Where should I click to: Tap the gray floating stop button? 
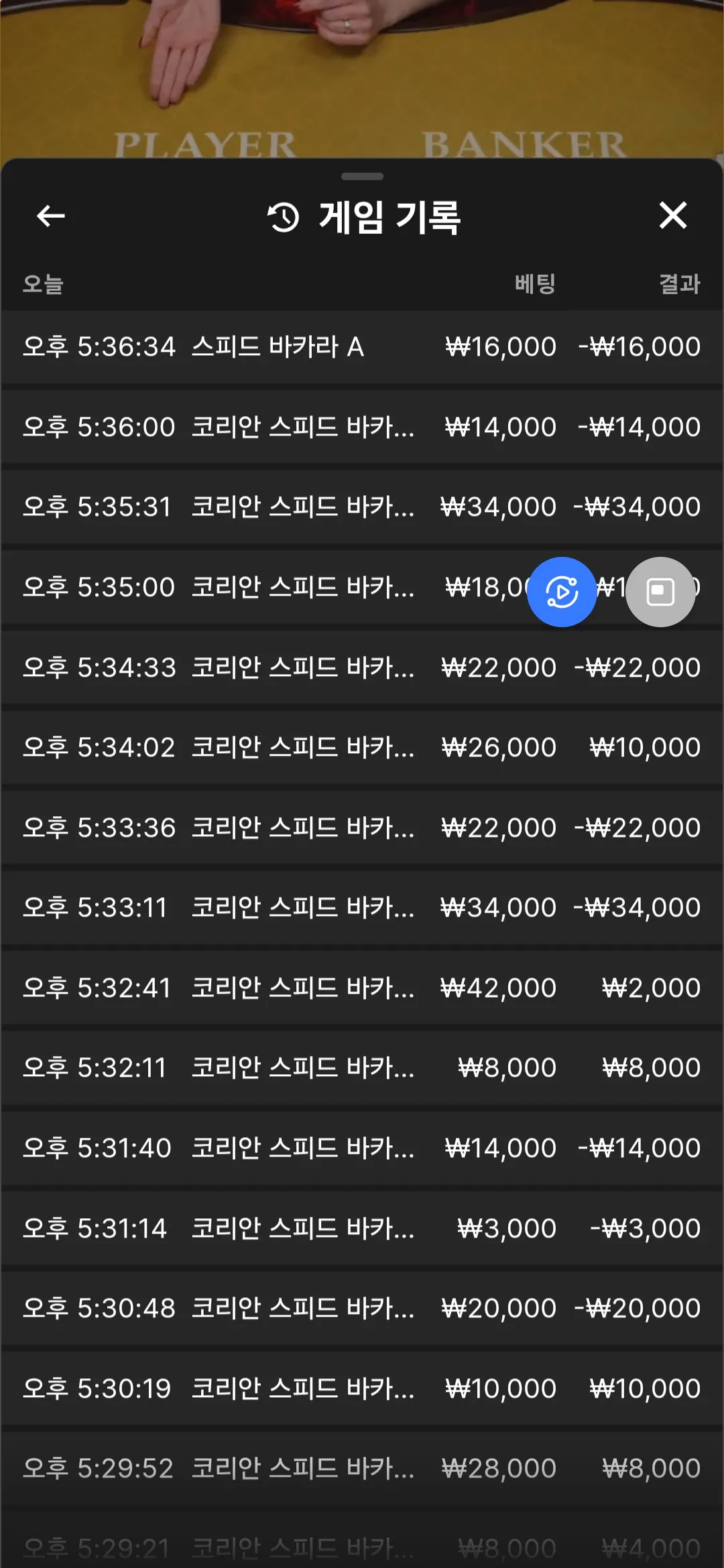660,592
